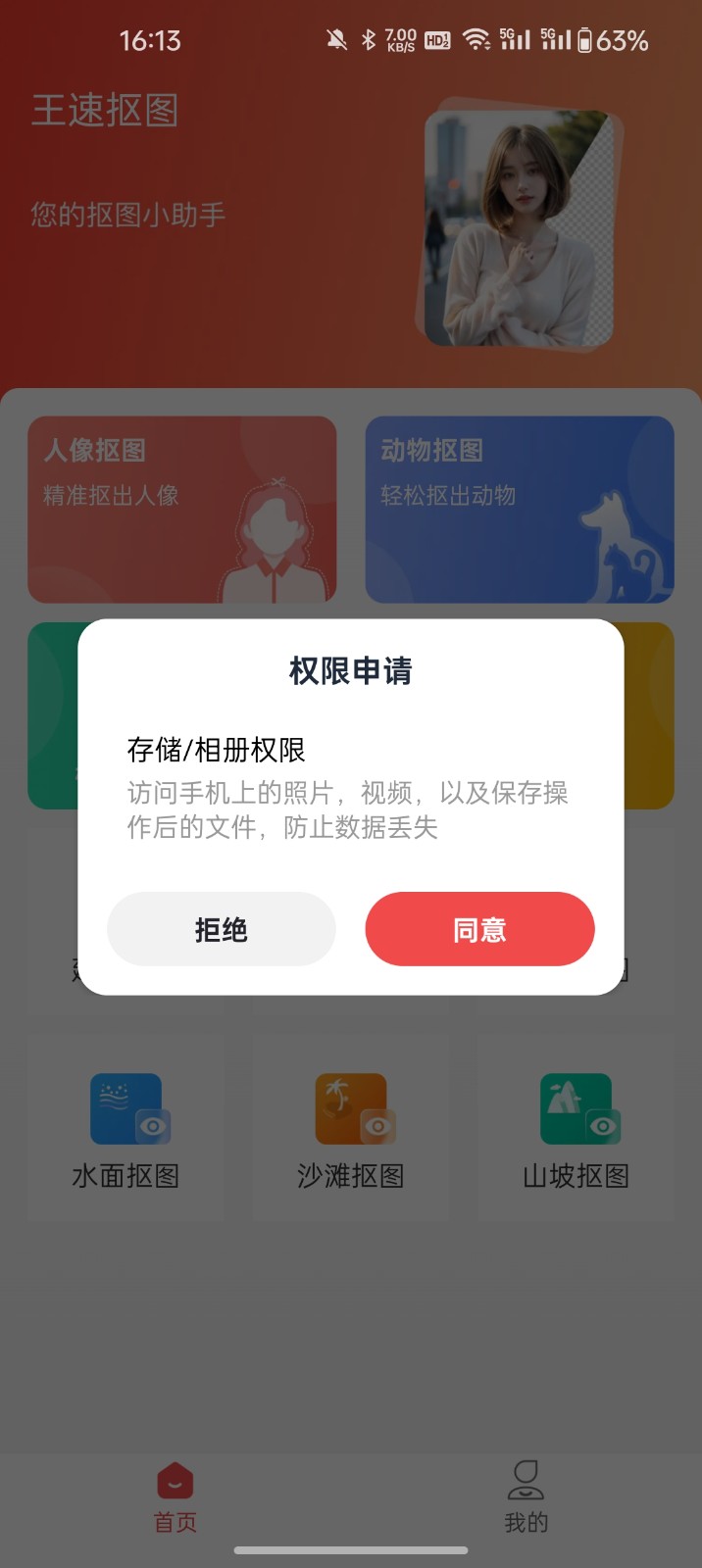Tap 同意 to grant the storage permission

coord(479,929)
